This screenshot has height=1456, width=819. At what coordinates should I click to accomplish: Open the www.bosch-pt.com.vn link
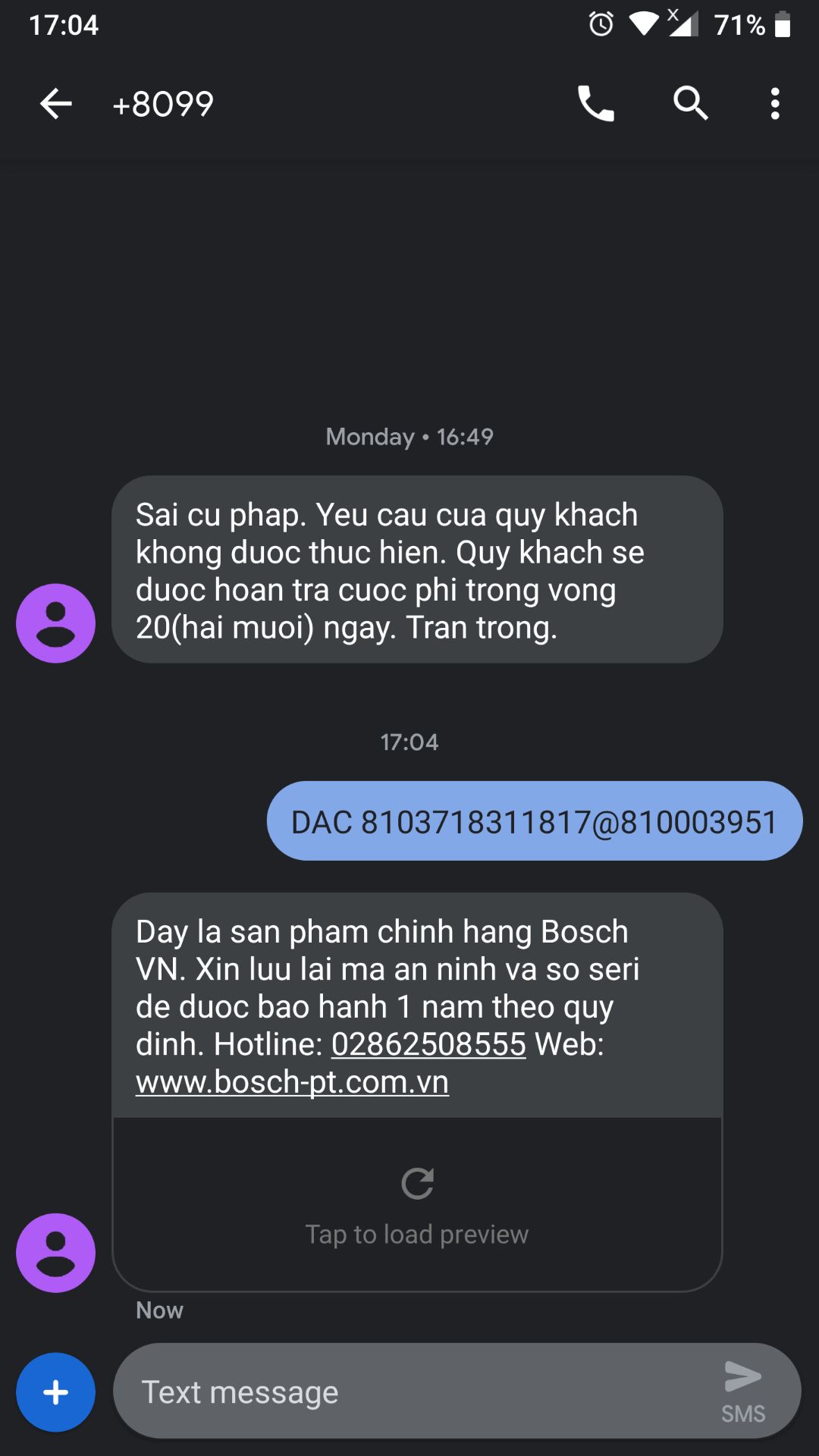[x=292, y=1083]
